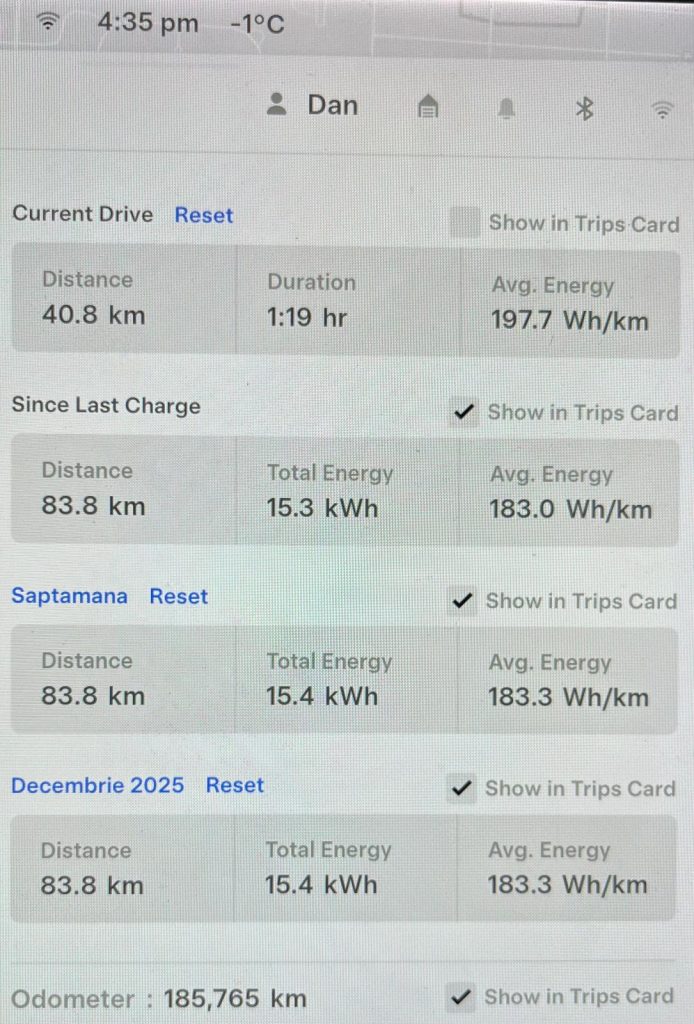
Task: Reset the Saptamana trip meter
Action: click(179, 596)
